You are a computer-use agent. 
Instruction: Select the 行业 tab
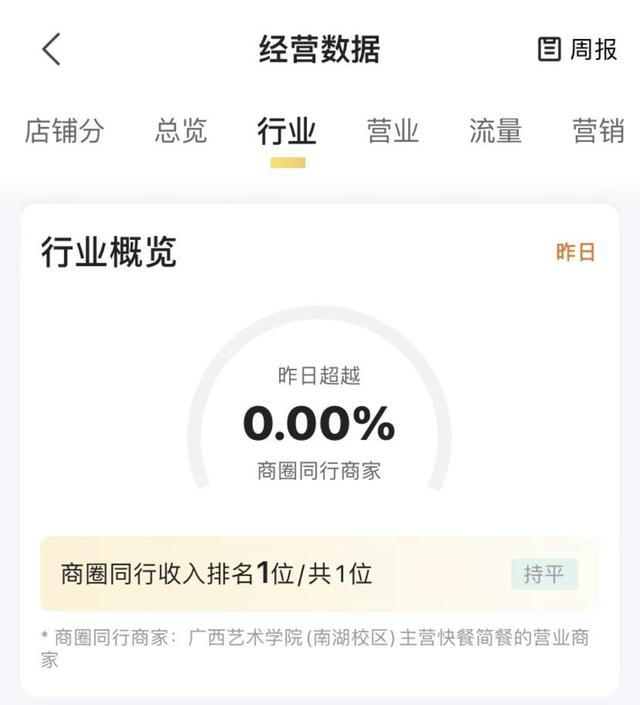(x=287, y=131)
